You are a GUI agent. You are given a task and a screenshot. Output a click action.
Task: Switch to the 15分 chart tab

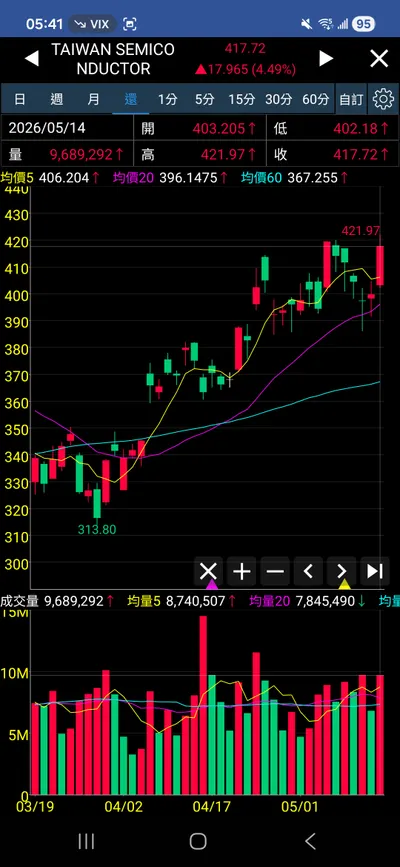click(x=242, y=99)
